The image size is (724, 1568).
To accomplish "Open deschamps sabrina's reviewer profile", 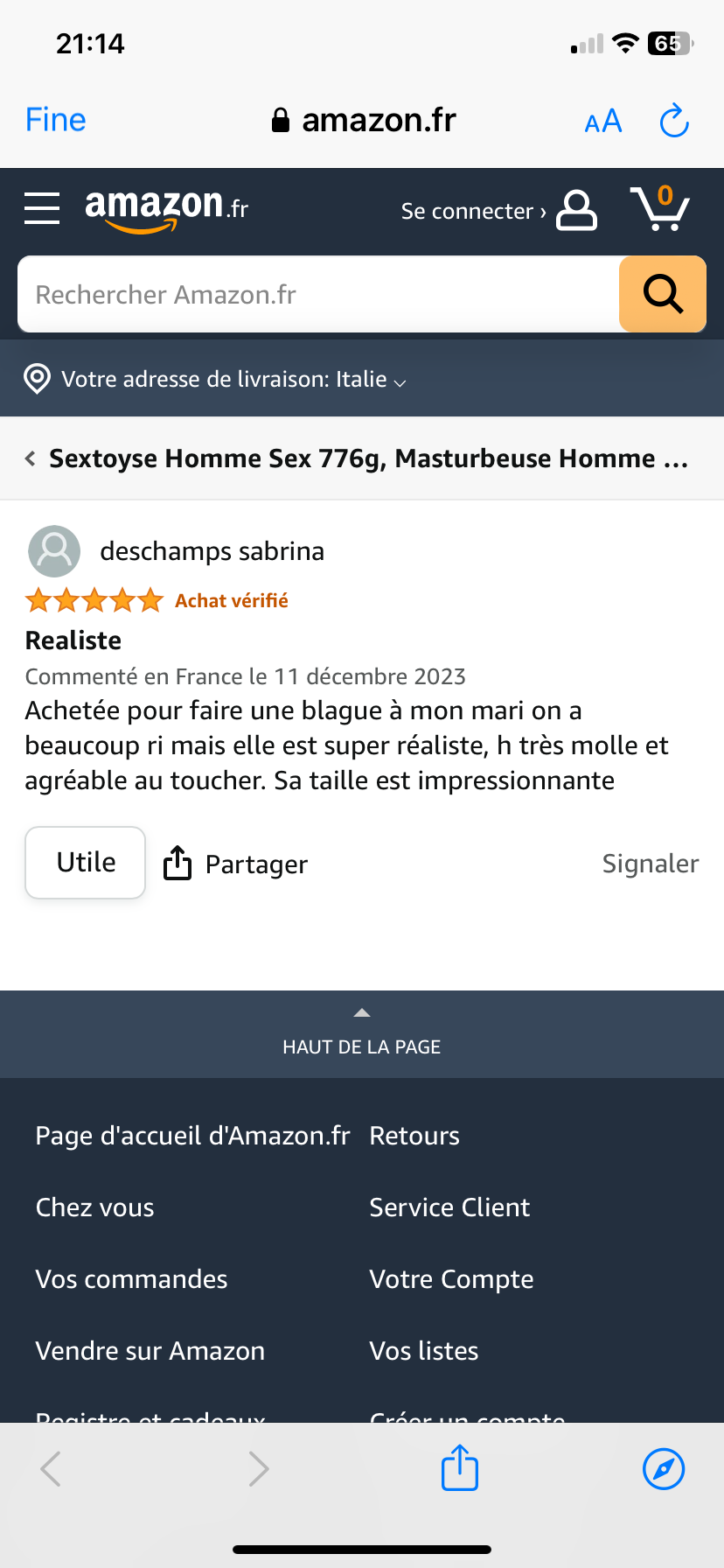I will click(x=212, y=551).
